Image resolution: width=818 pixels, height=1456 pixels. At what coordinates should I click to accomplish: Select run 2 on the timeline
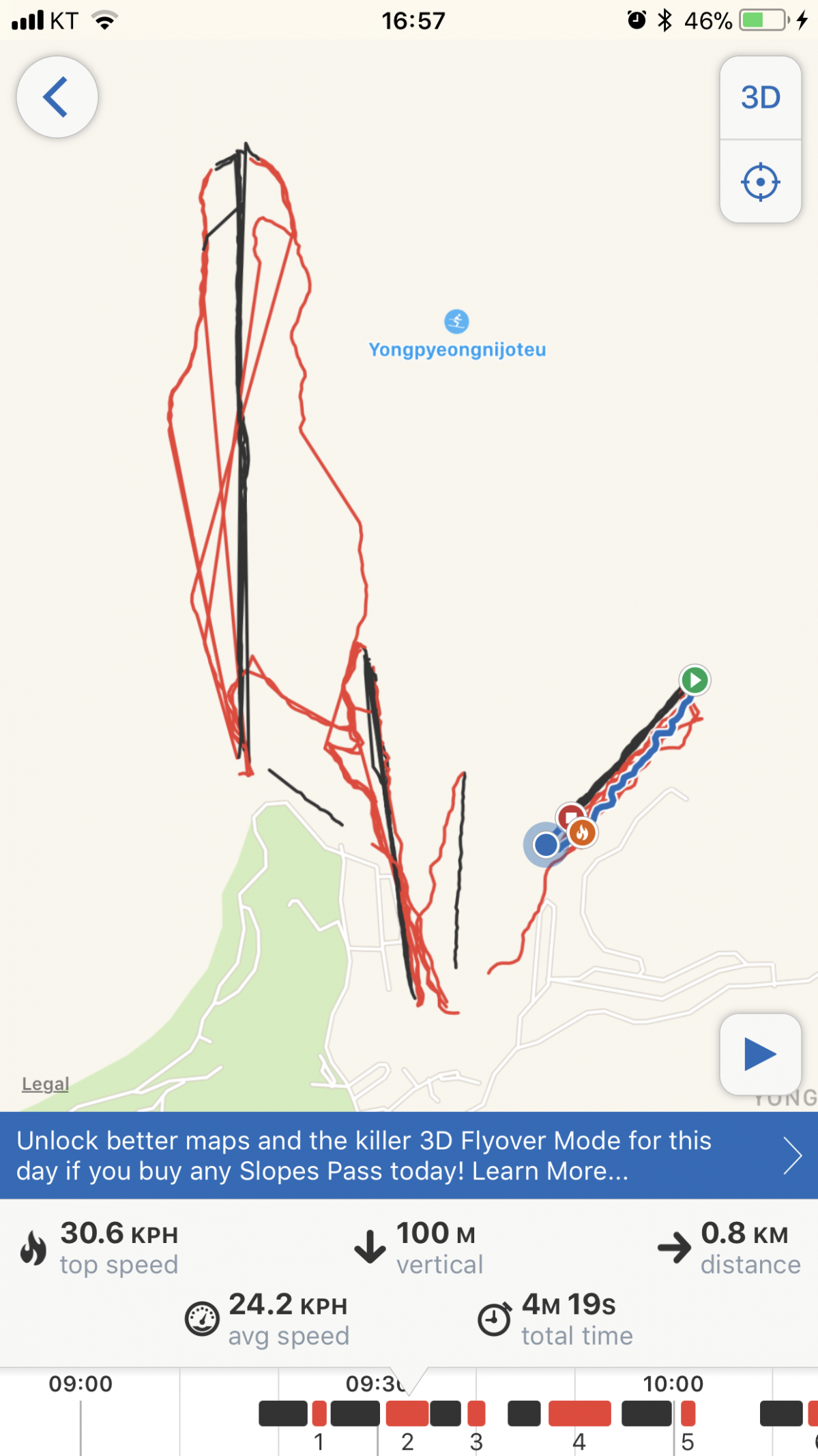coord(407,1413)
